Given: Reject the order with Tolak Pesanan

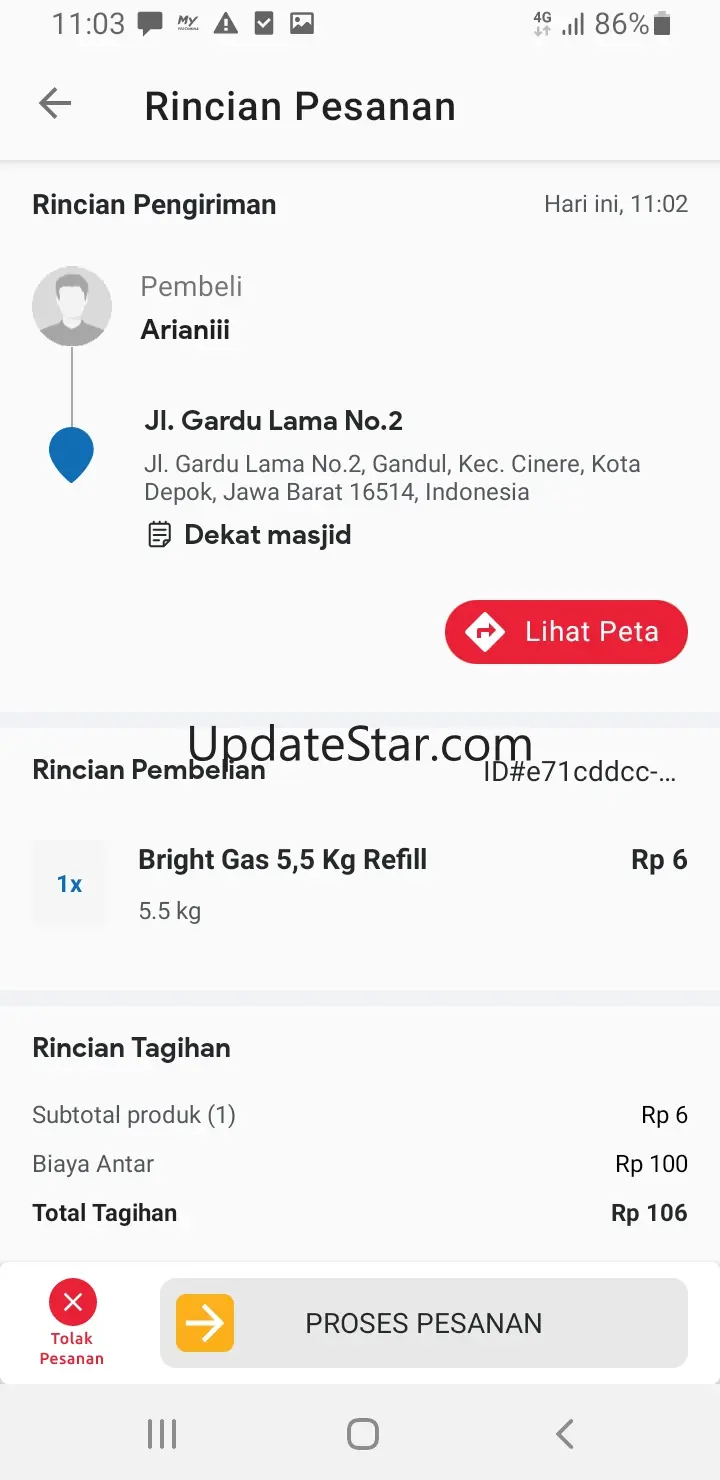Looking at the screenshot, I should [72, 1323].
